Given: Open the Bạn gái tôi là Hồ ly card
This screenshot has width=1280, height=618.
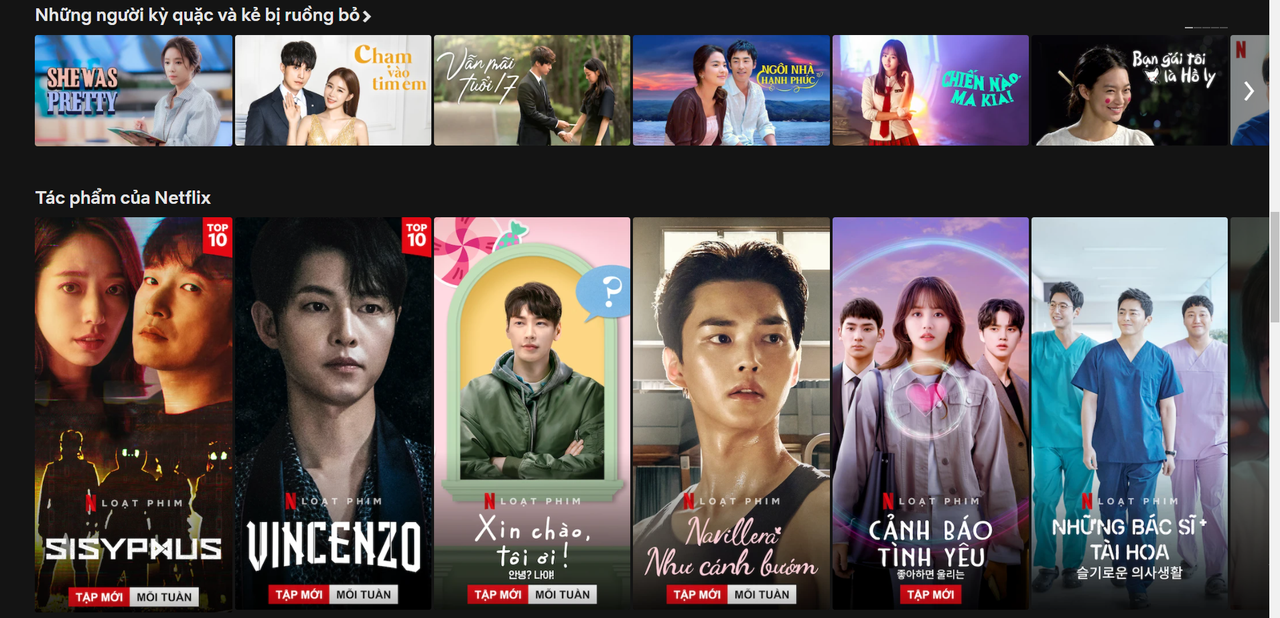Looking at the screenshot, I should click(x=1129, y=91).
